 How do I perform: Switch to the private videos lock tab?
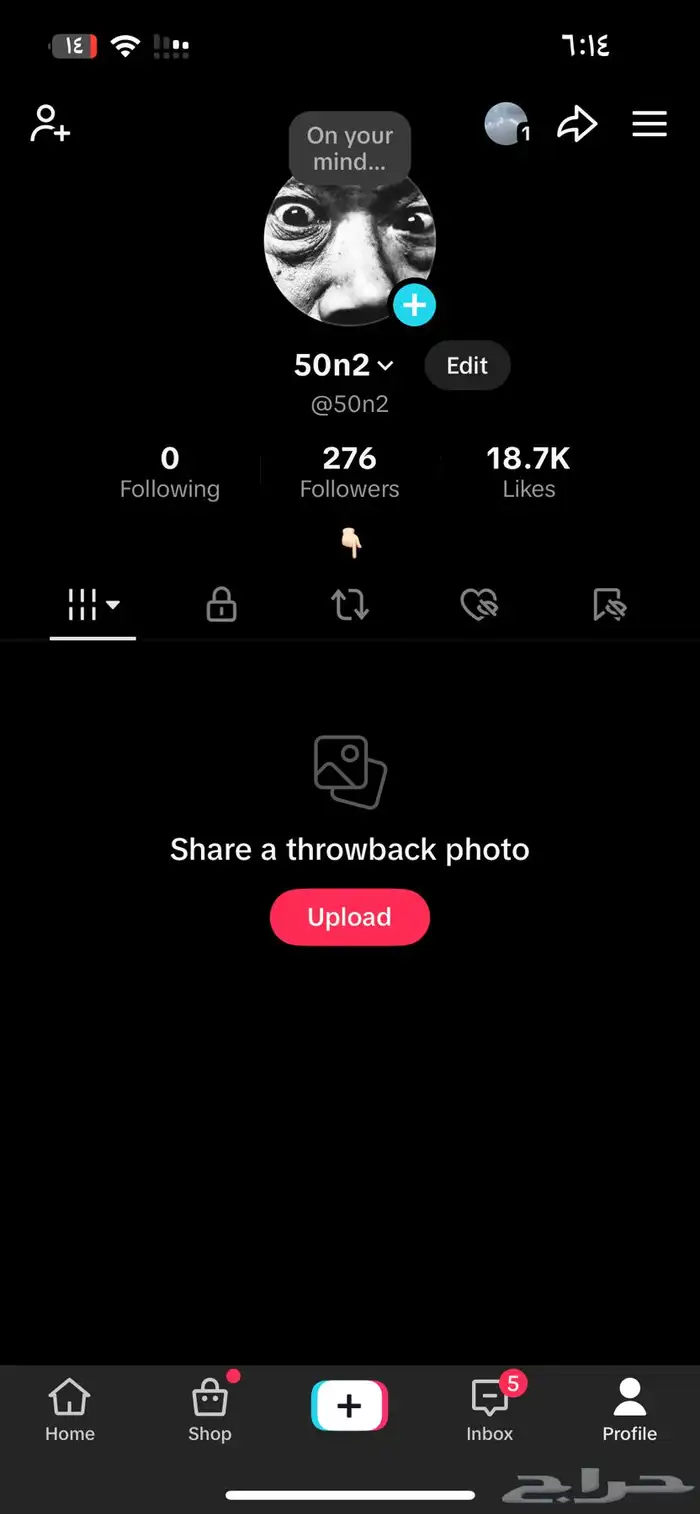[221, 605]
